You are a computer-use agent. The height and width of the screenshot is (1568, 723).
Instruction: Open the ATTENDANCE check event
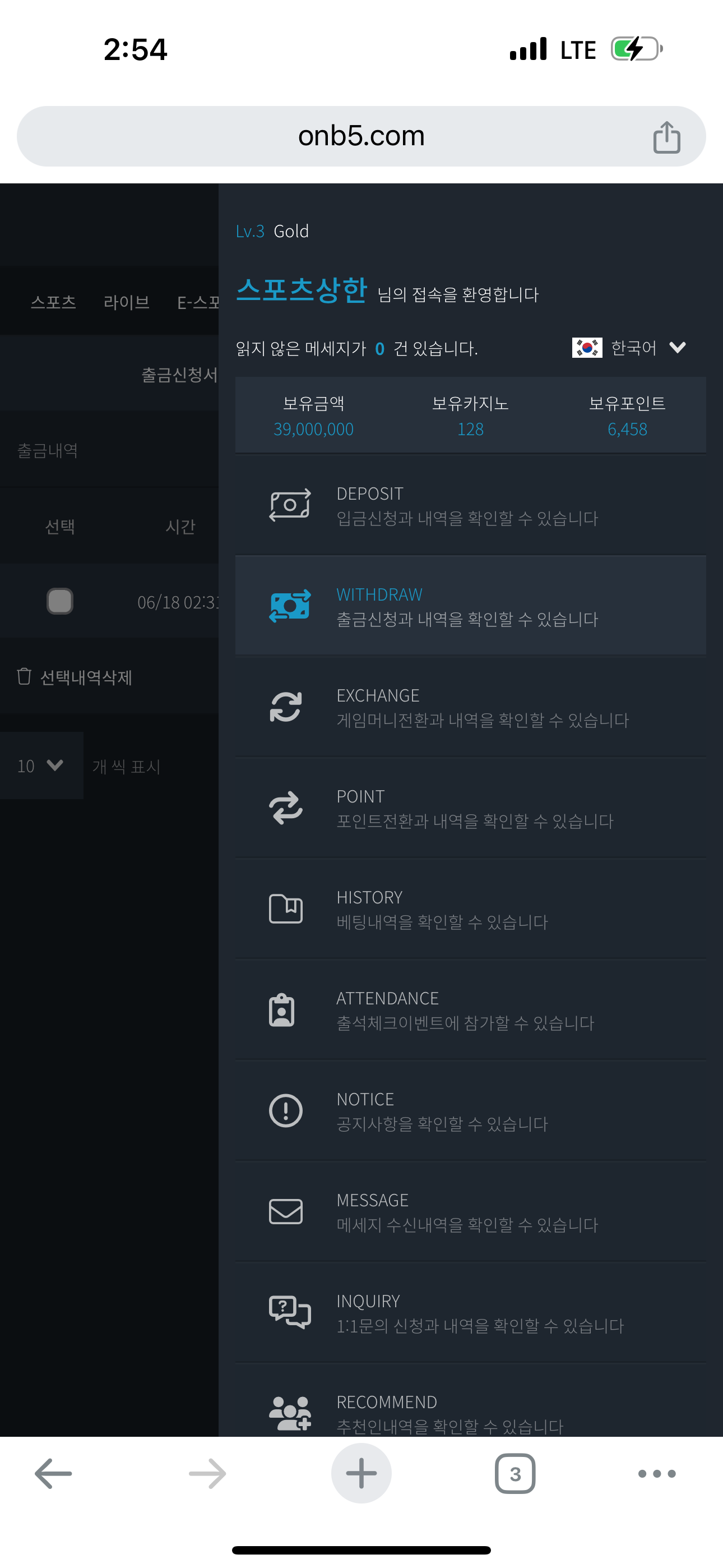[470, 1011]
